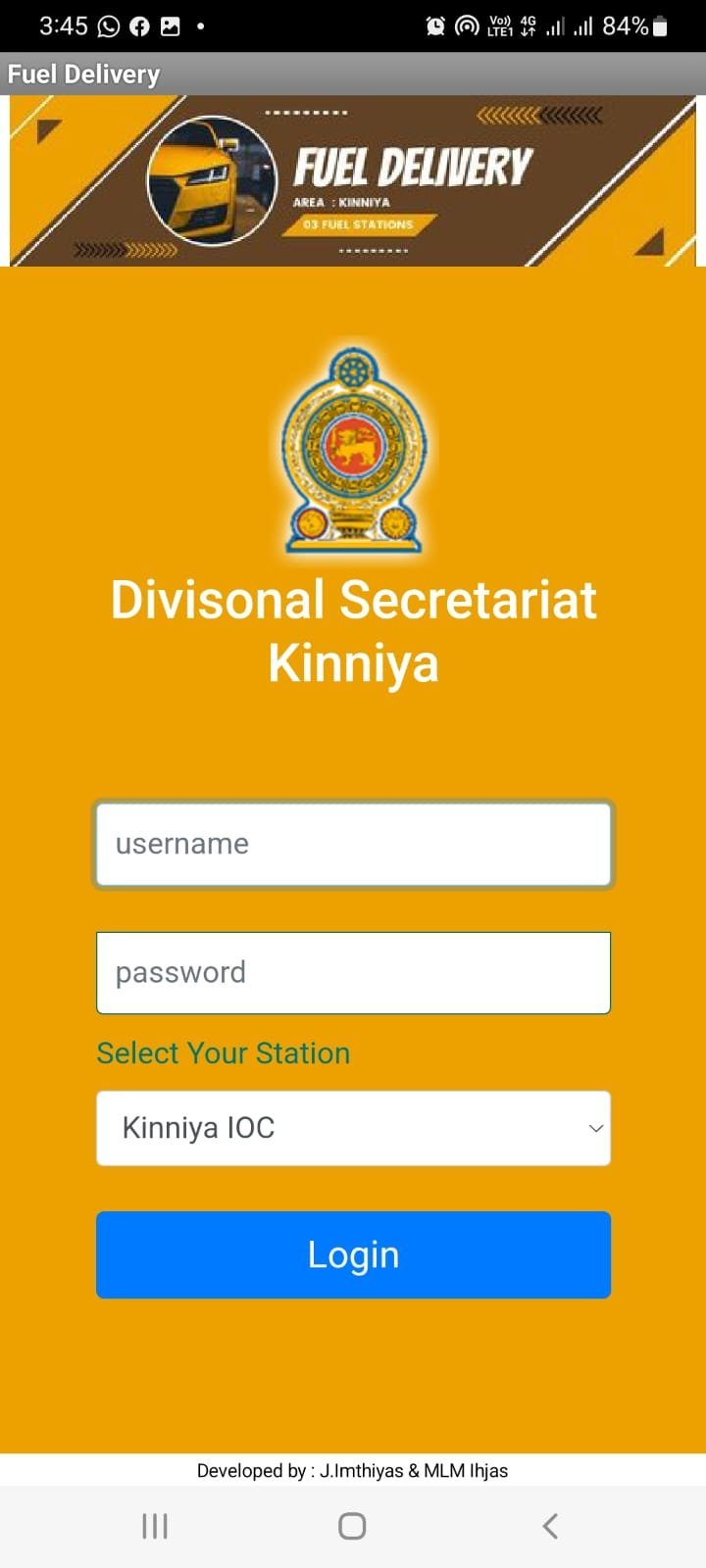Go back using the system back button
The image size is (706, 1568).
550,1526
